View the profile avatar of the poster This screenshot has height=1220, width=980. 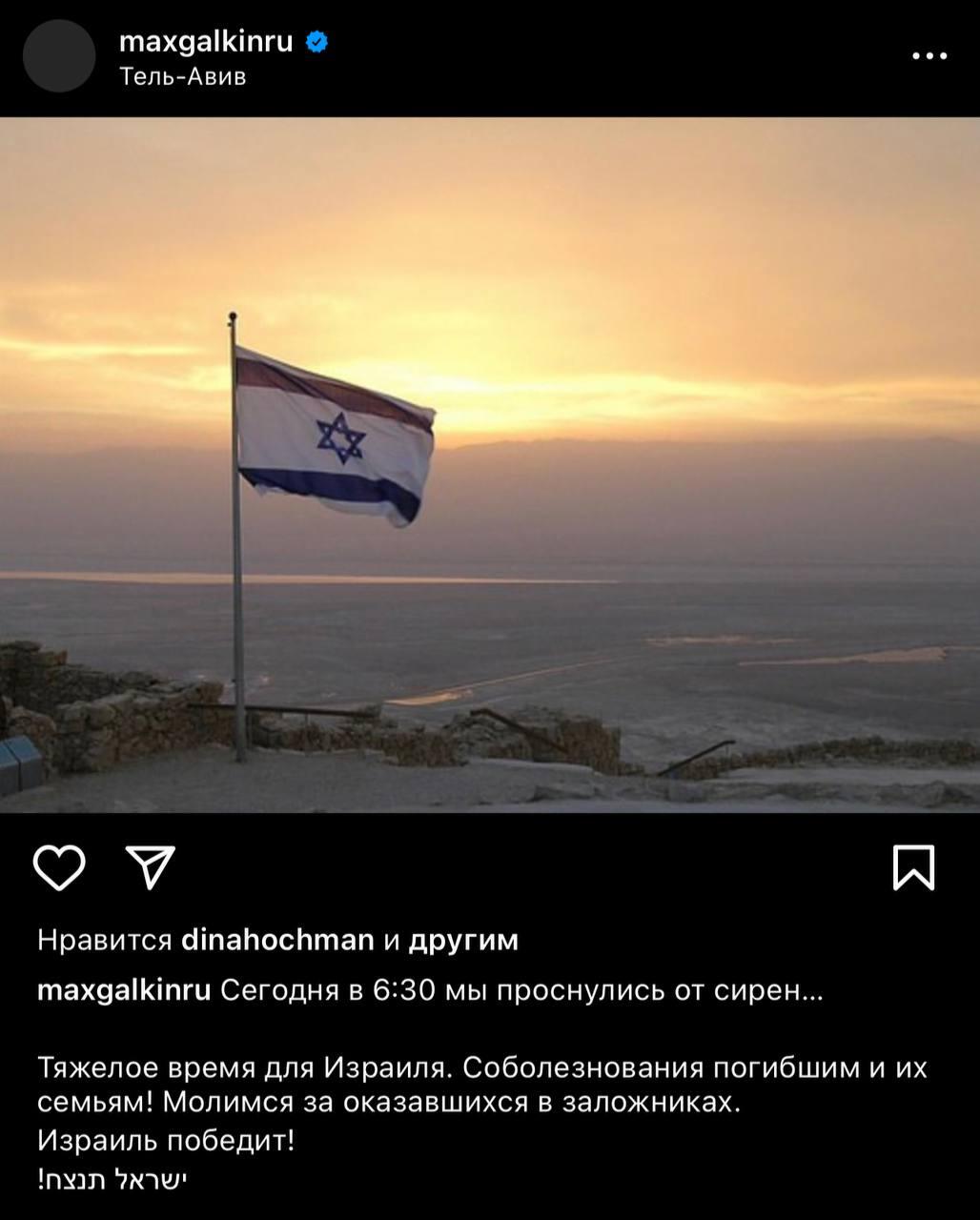pos(59,56)
